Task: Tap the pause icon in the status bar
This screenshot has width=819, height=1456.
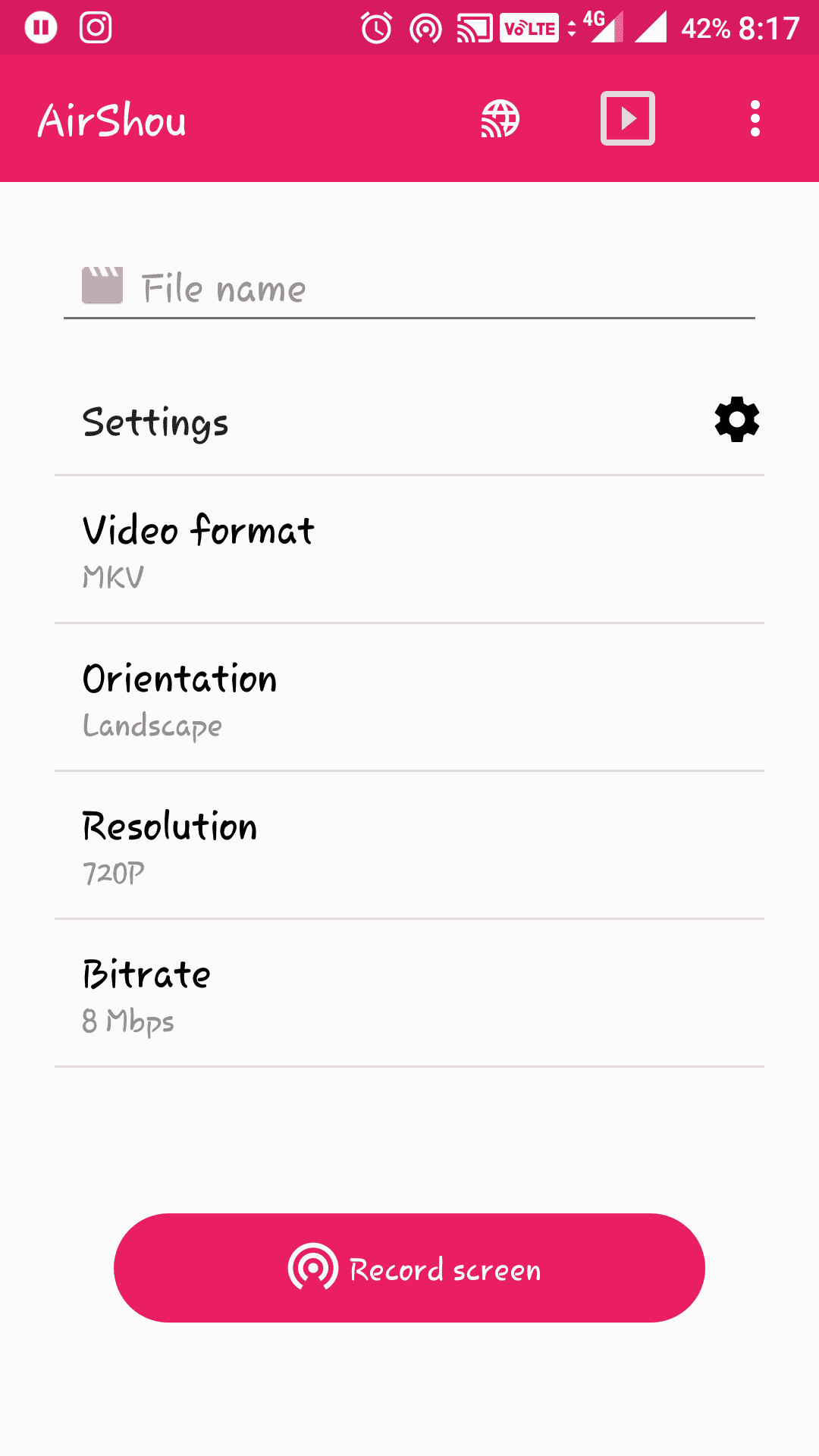Action: [x=42, y=28]
